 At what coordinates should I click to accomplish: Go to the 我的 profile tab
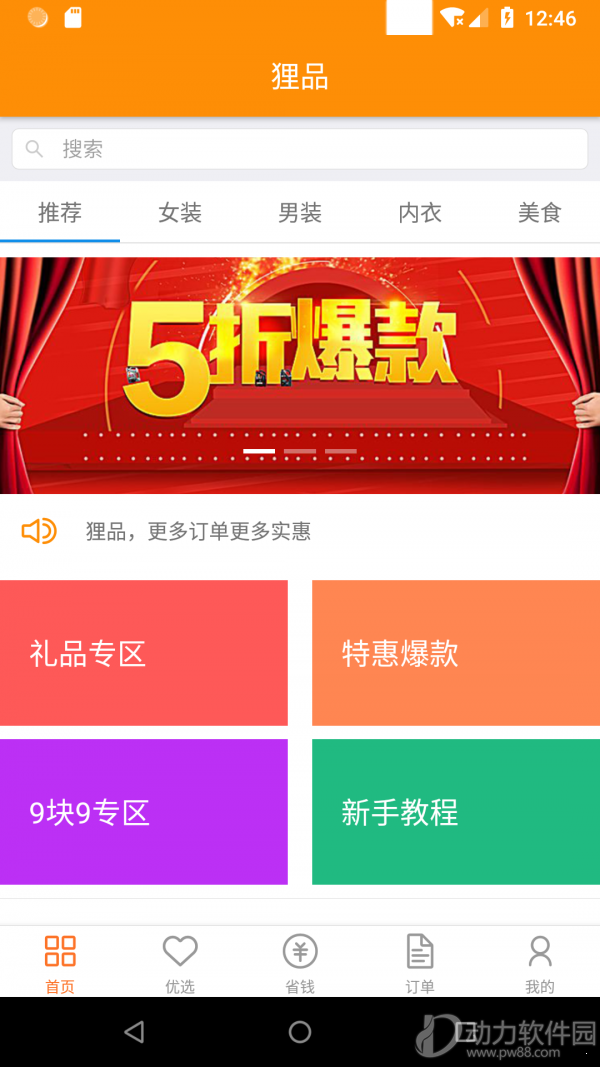pyautogui.click(x=540, y=963)
